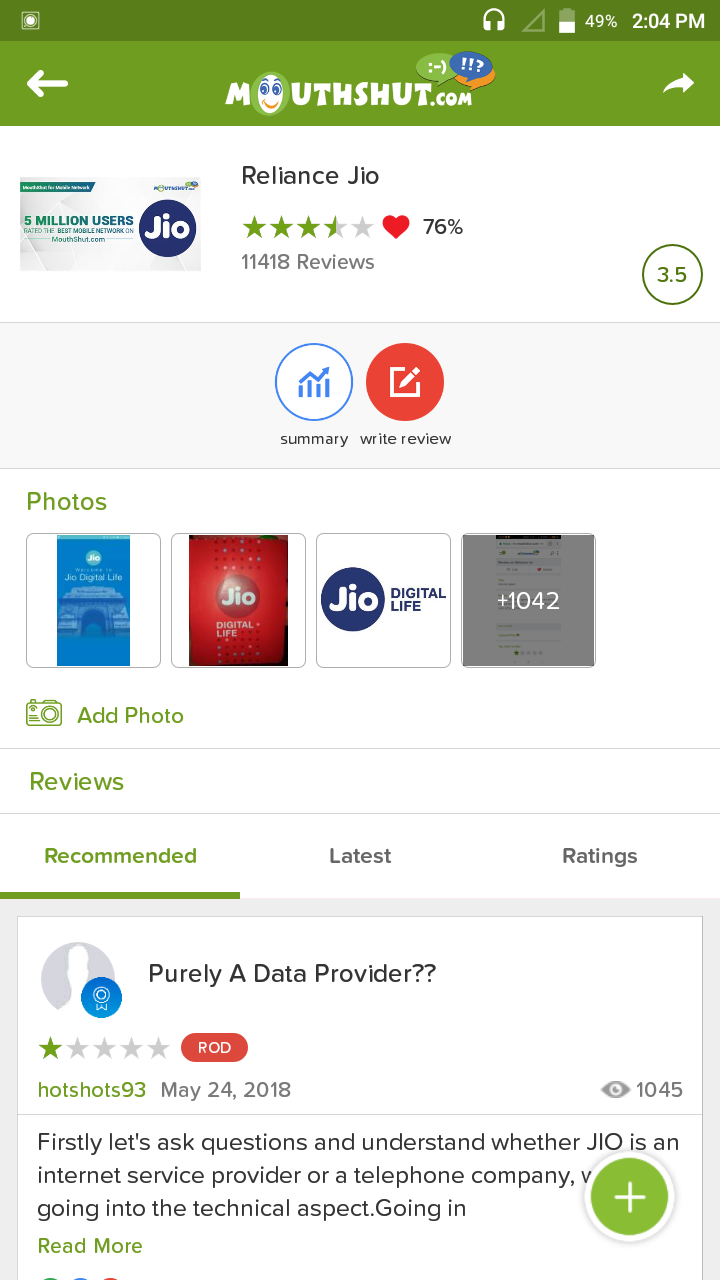Write a review for Reliance Jio
Viewport: 720px width, 1280px height.
point(405,383)
